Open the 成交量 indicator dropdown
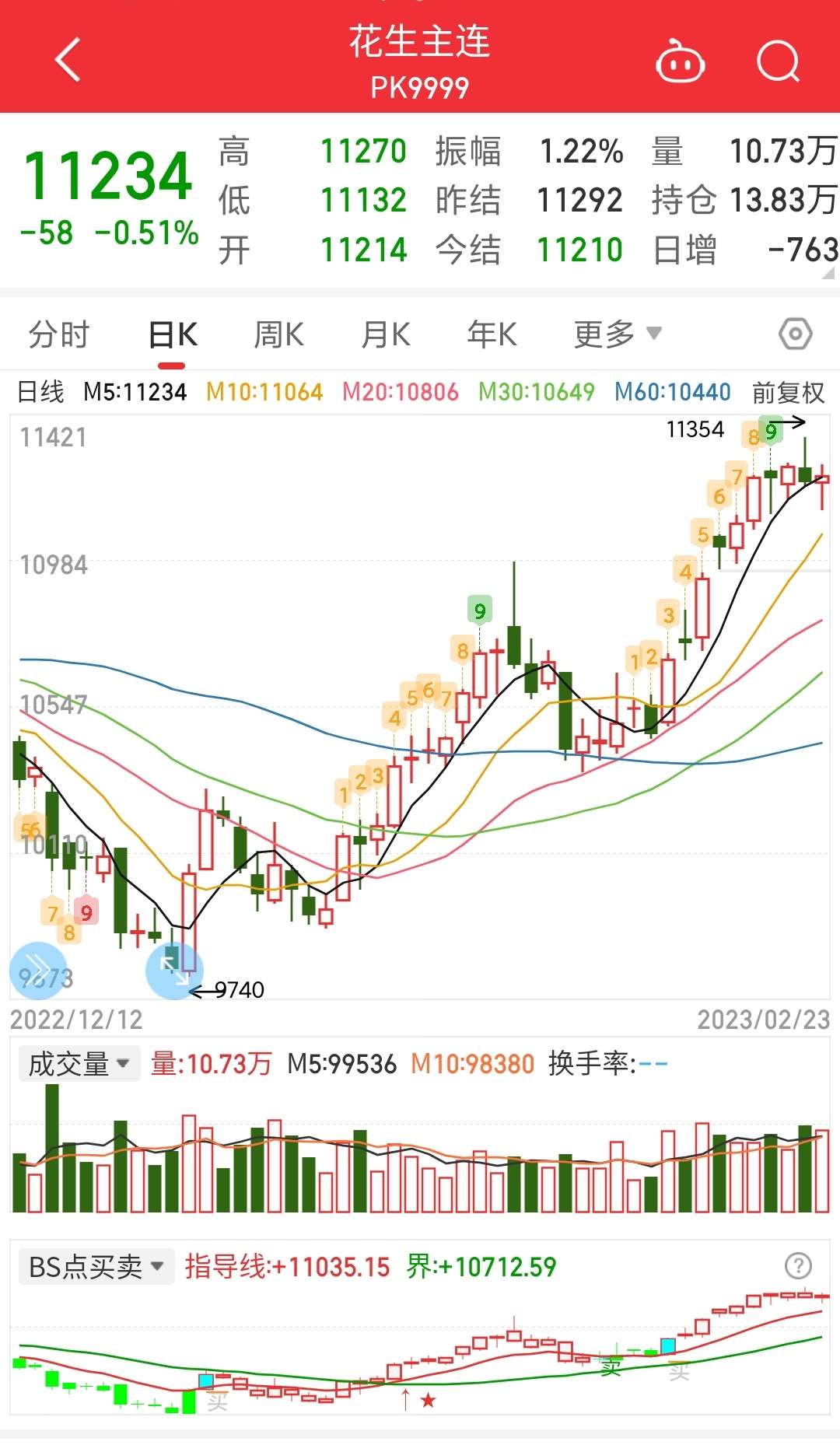Image resolution: width=840 pixels, height=1445 pixels. click(x=78, y=1062)
